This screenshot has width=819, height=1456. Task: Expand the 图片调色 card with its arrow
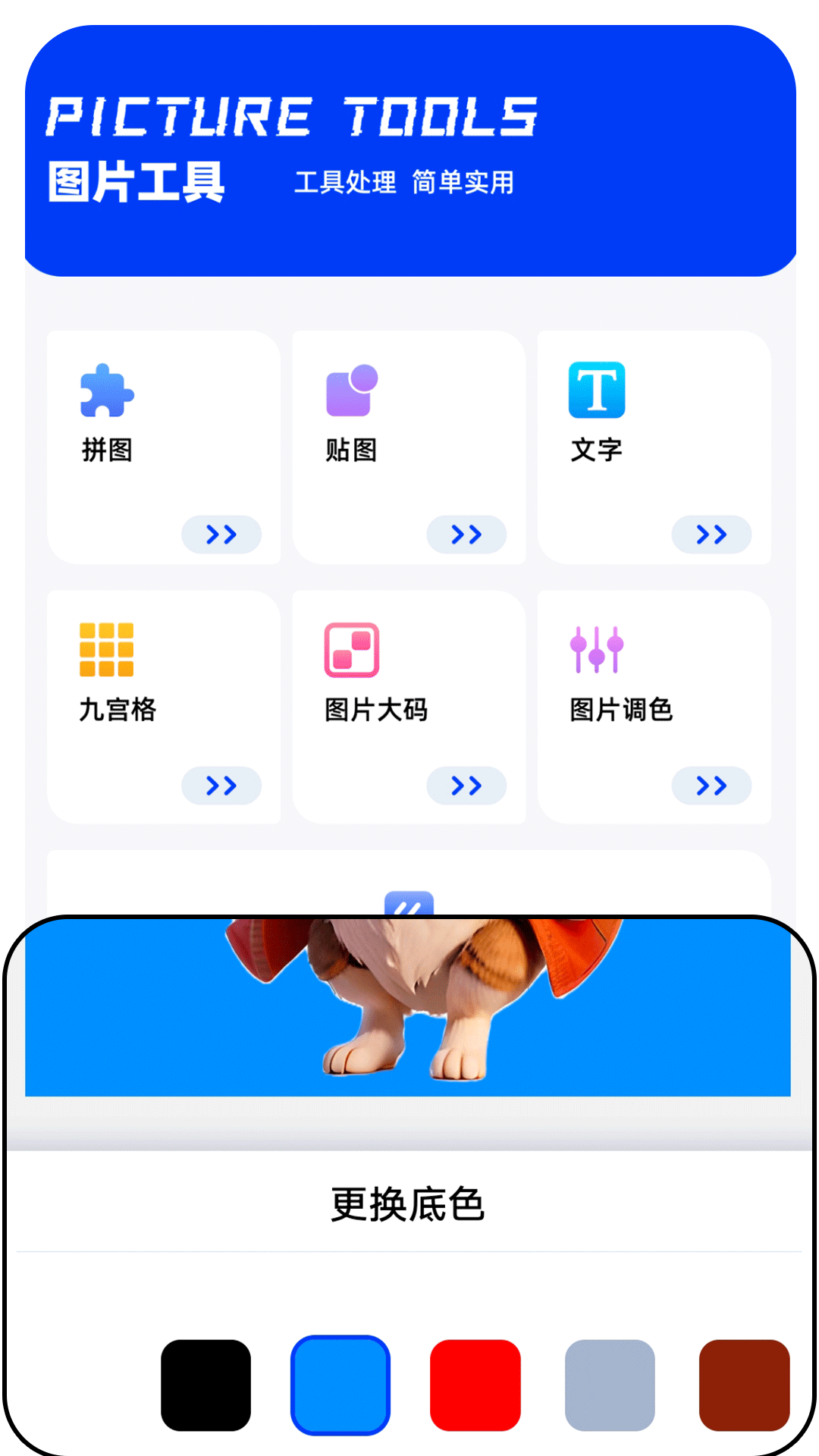coord(711,786)
